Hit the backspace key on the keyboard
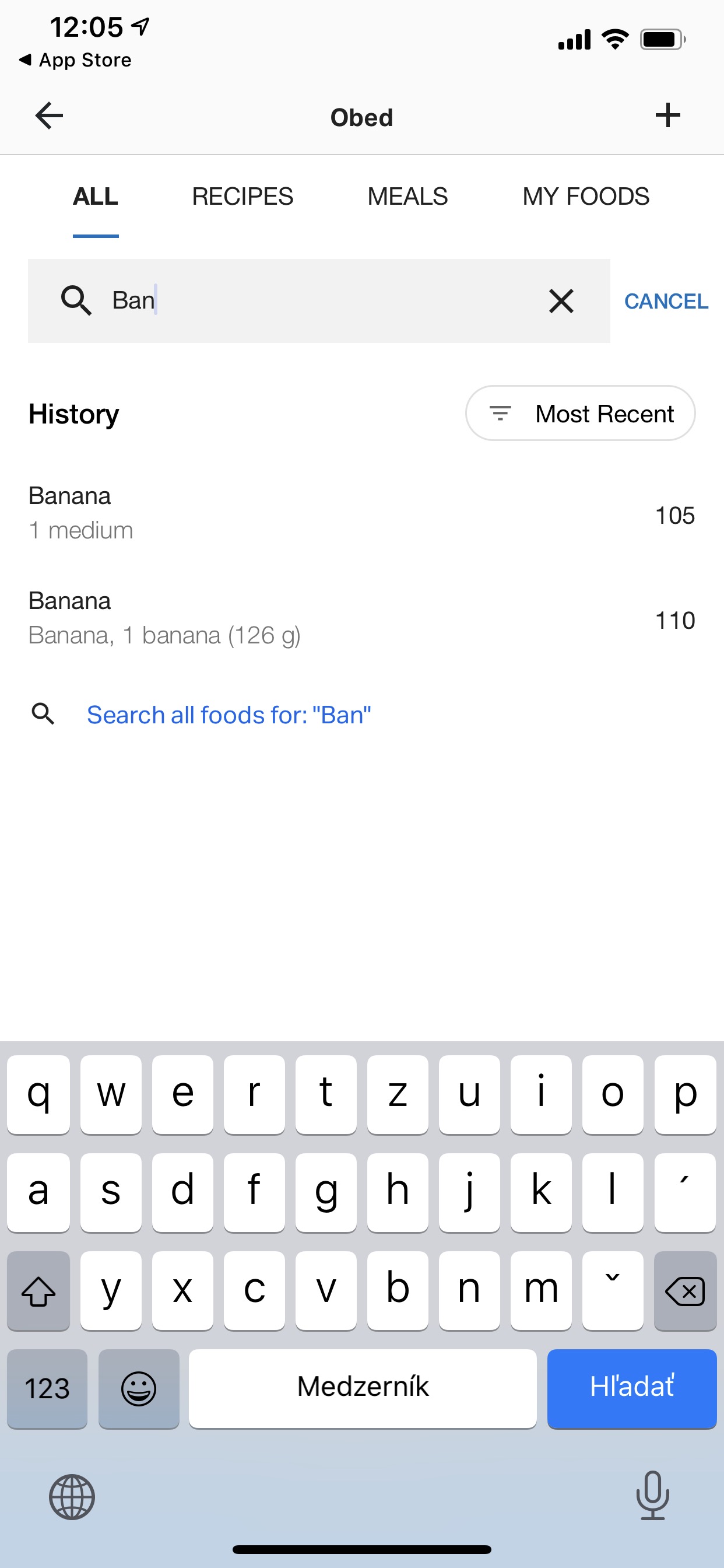 (684, 1290)
